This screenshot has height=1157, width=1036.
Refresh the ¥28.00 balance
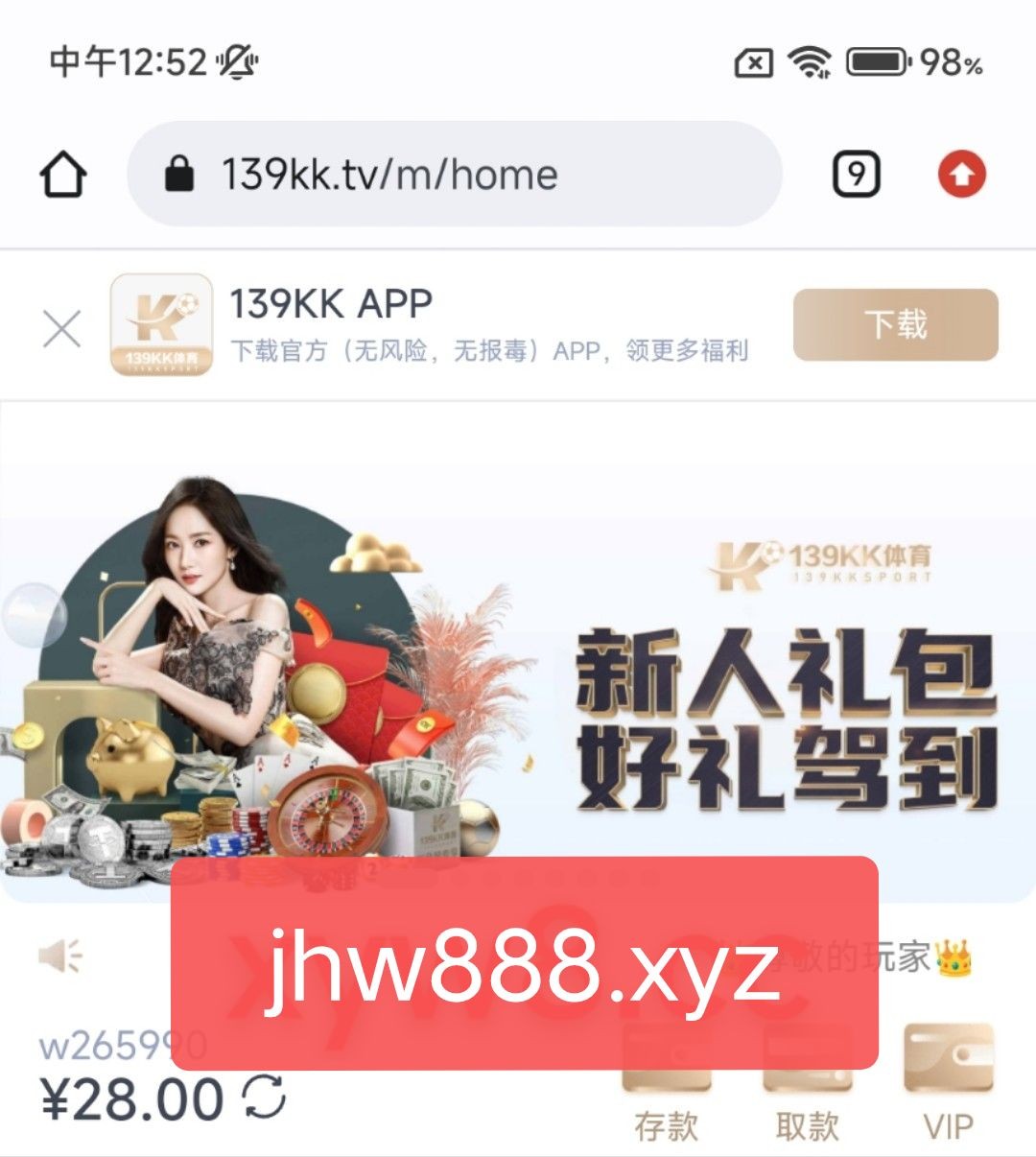(264, 1098)
